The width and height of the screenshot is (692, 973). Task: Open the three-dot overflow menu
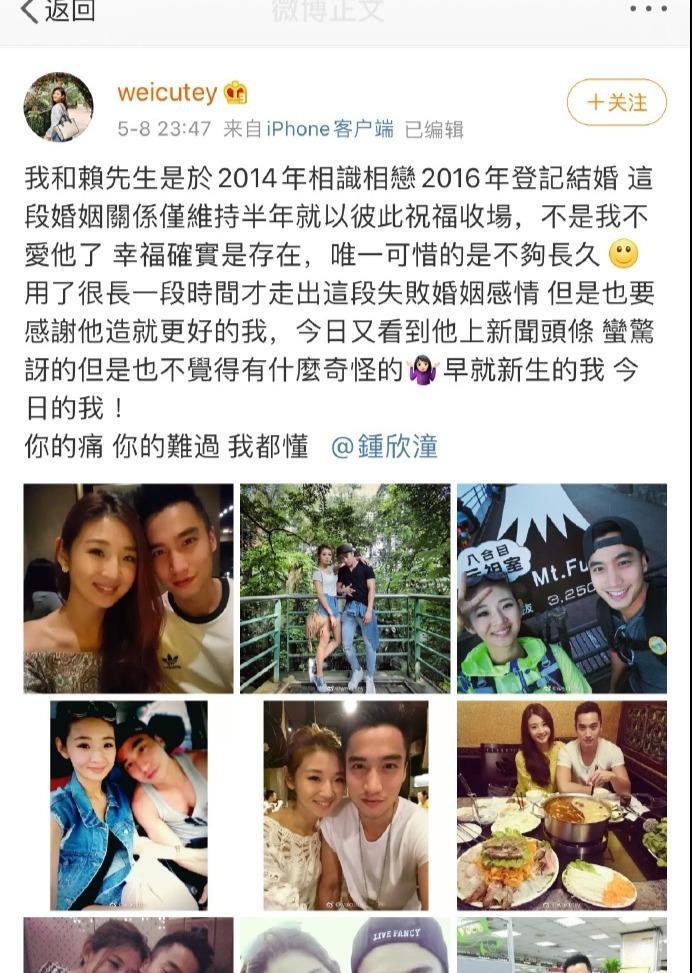coord(648,9)
